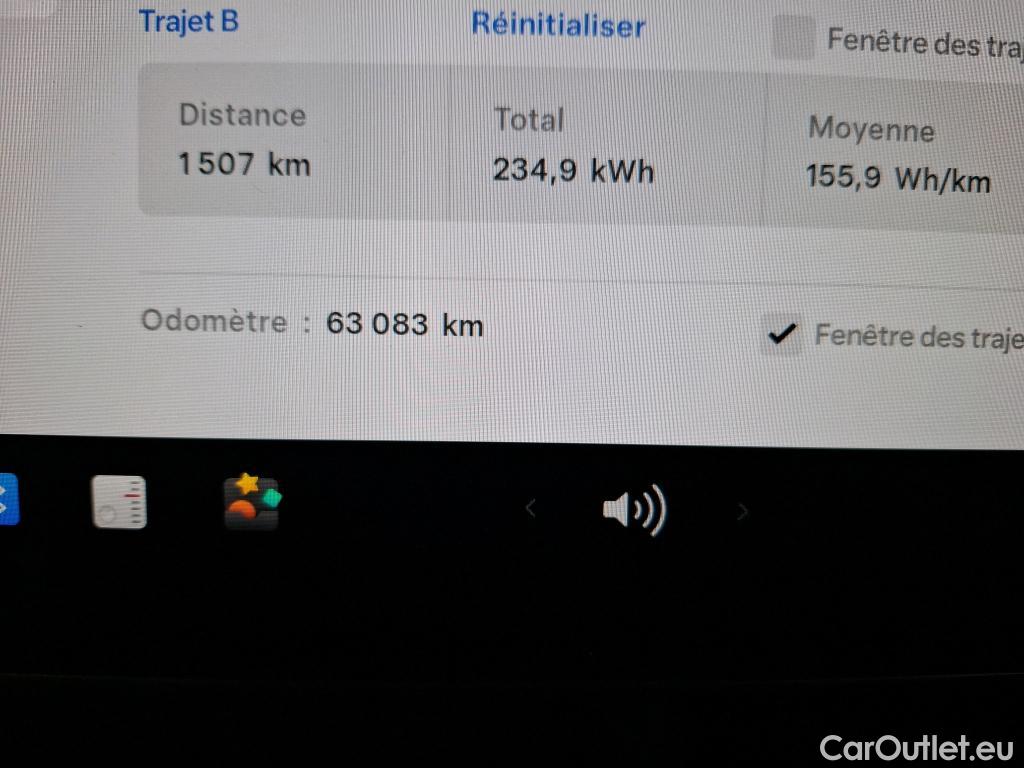Uncheck the ticked box beside the odometer
Image resolution: width=1024 pixels, height=768 pixels.
(x=781, y=335)
